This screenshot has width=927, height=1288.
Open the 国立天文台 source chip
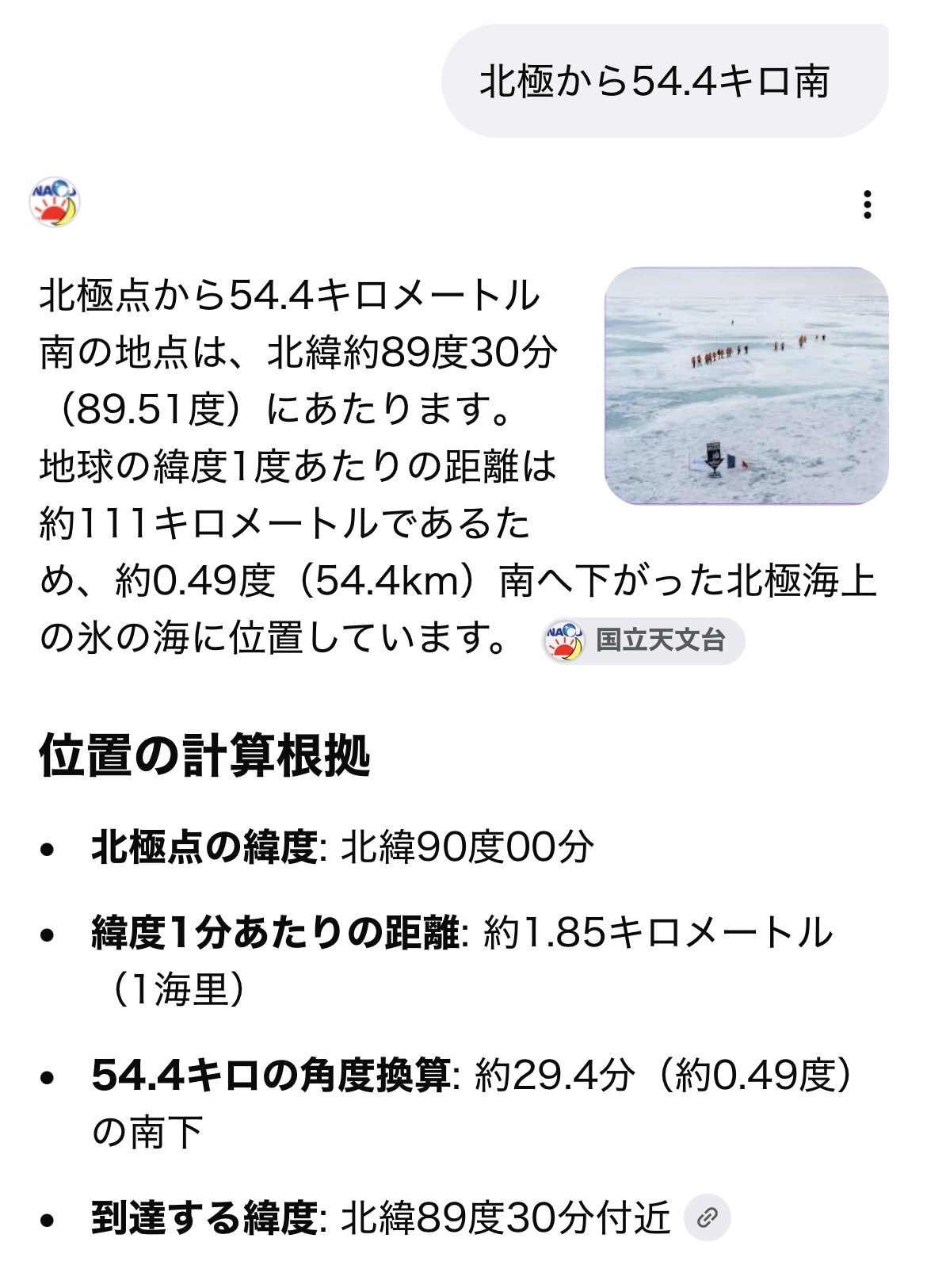point(643,640)
